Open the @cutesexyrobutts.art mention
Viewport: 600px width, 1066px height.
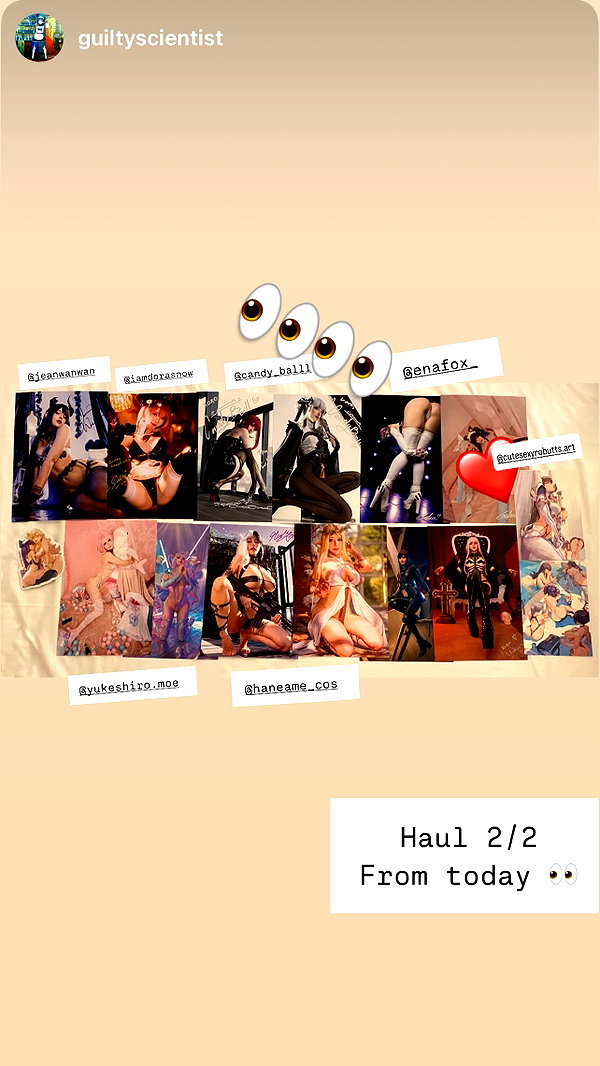[536, 451]
